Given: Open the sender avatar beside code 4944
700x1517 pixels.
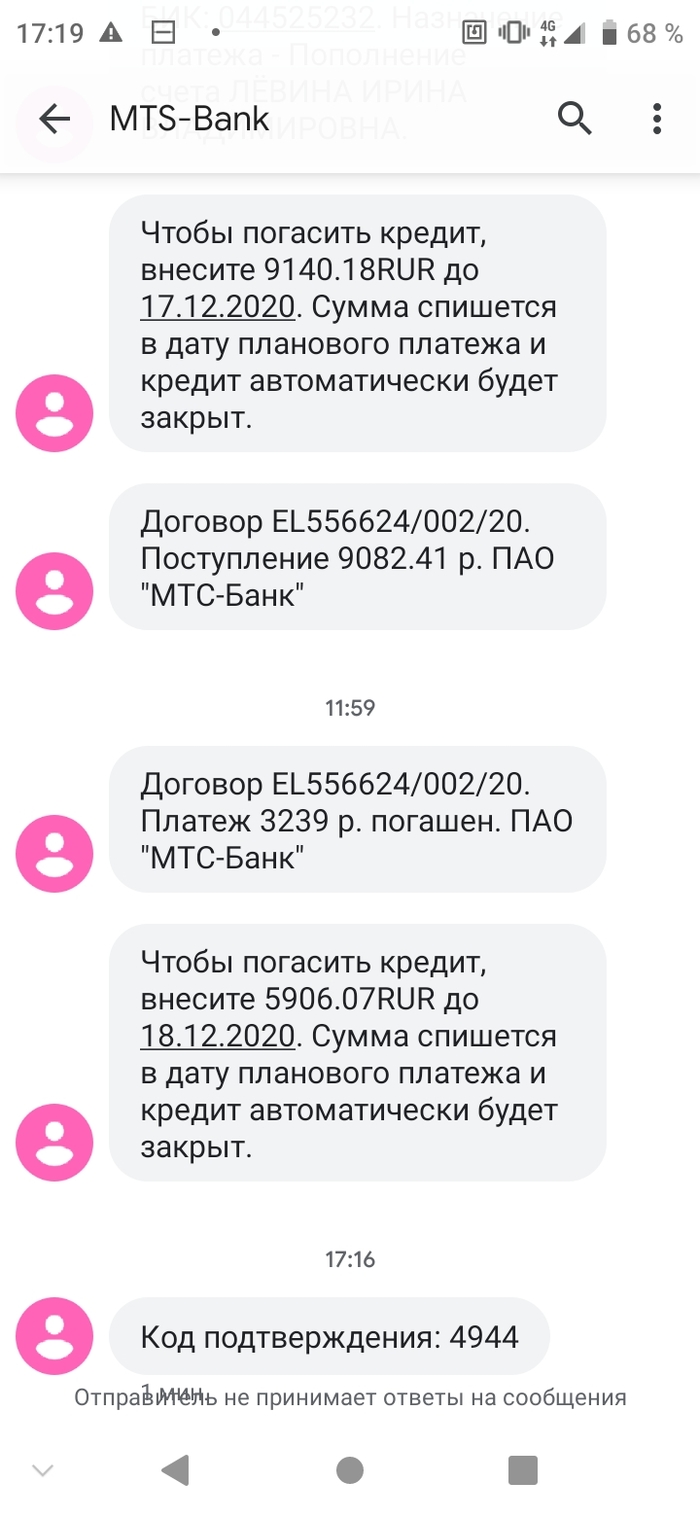Looking at the screenshot, I should (54, 1336).
